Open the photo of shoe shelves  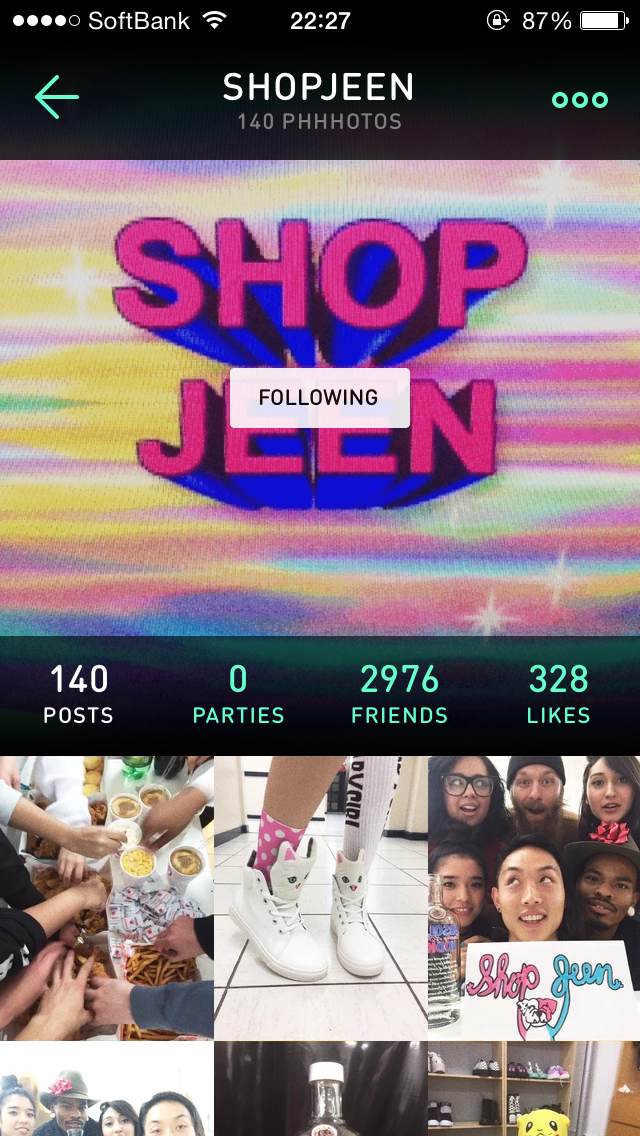(x=534, y=1089)
